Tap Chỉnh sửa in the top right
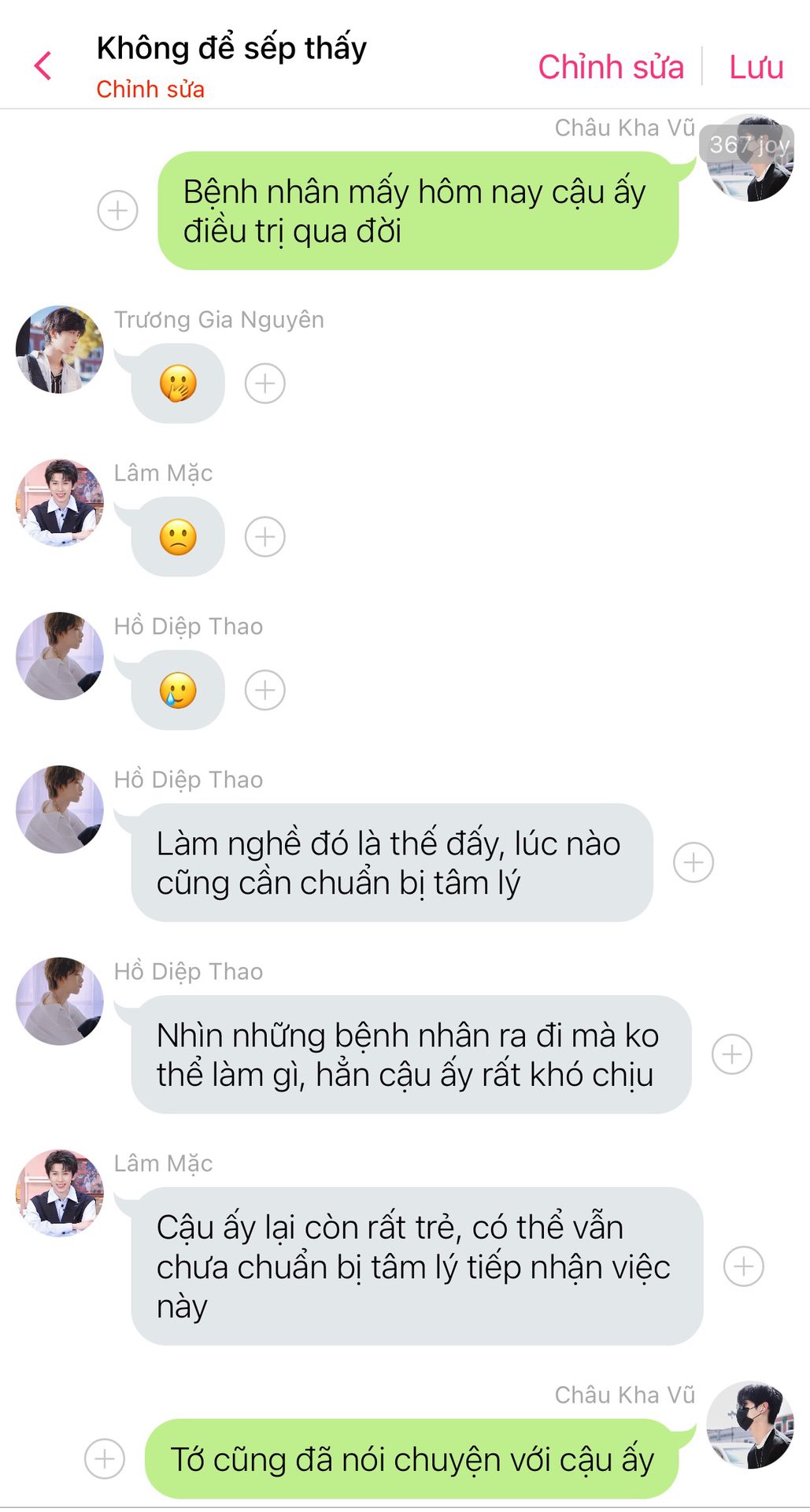This screenshot has height=1512, width=810. [x=610, y=67]
